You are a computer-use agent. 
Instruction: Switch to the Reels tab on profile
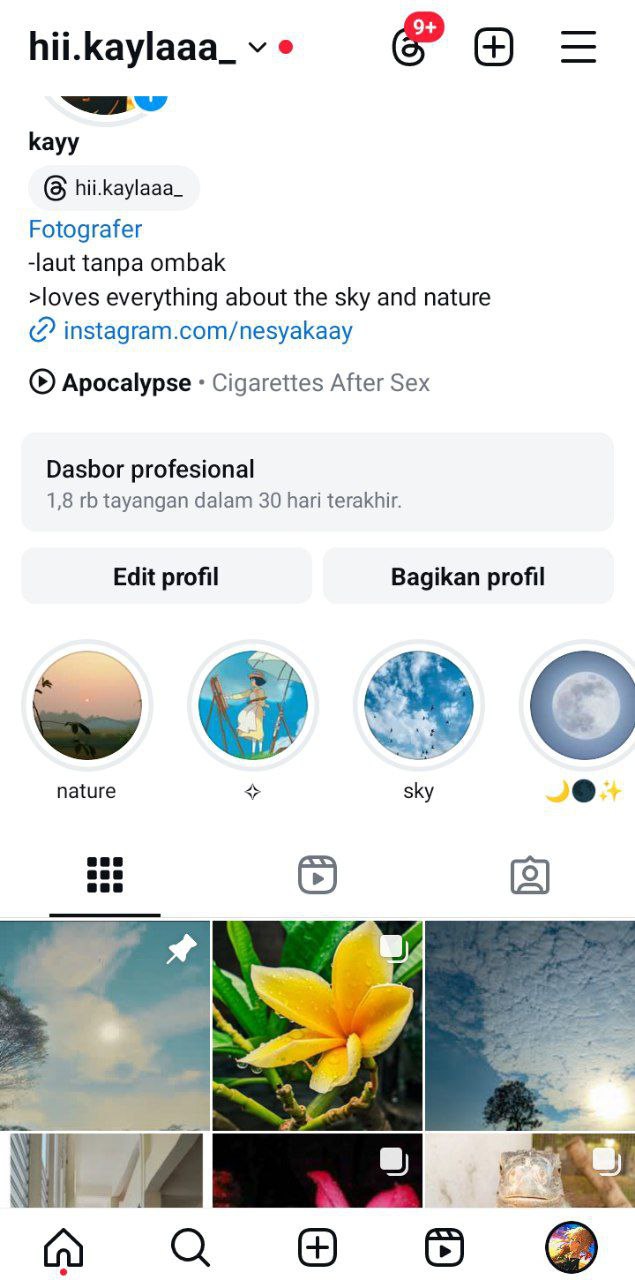pyautogui.click(x=317, y=875)
